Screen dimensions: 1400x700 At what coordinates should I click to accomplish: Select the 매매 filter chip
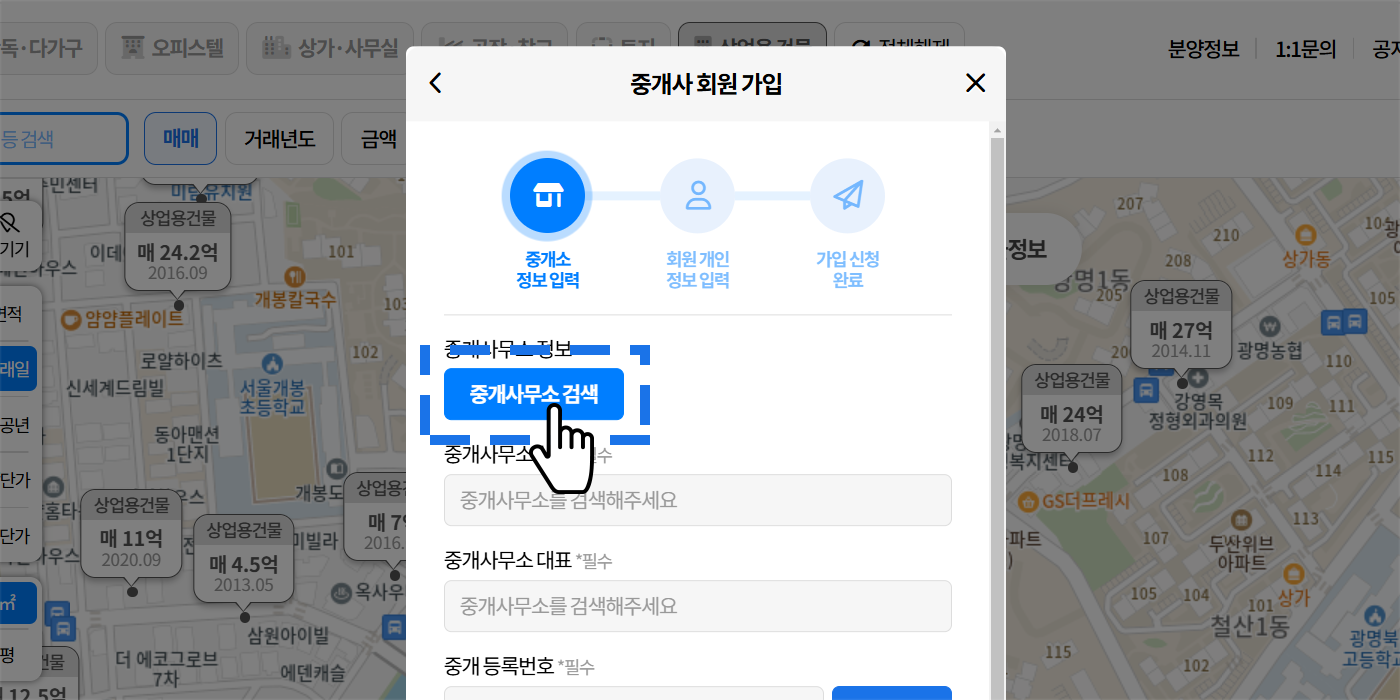181,138
